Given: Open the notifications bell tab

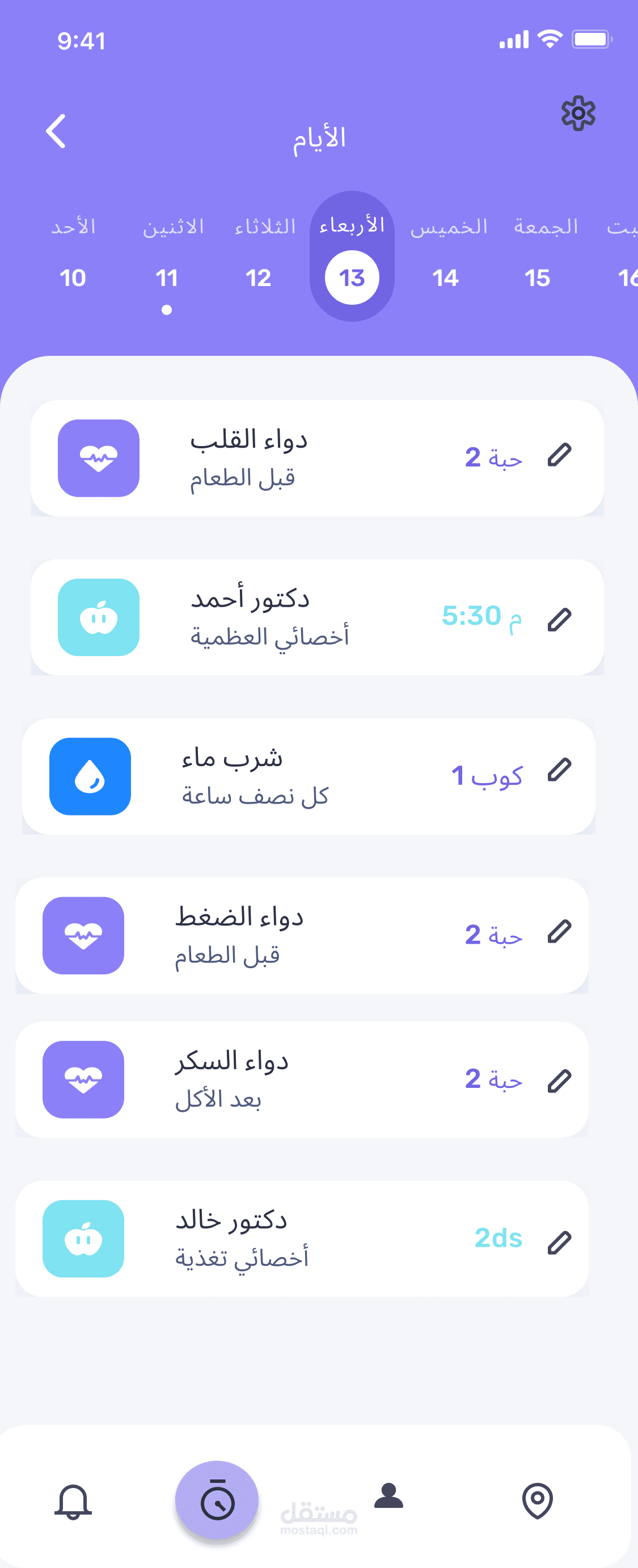Looking at the screenshot, I should coord(73,1501).
